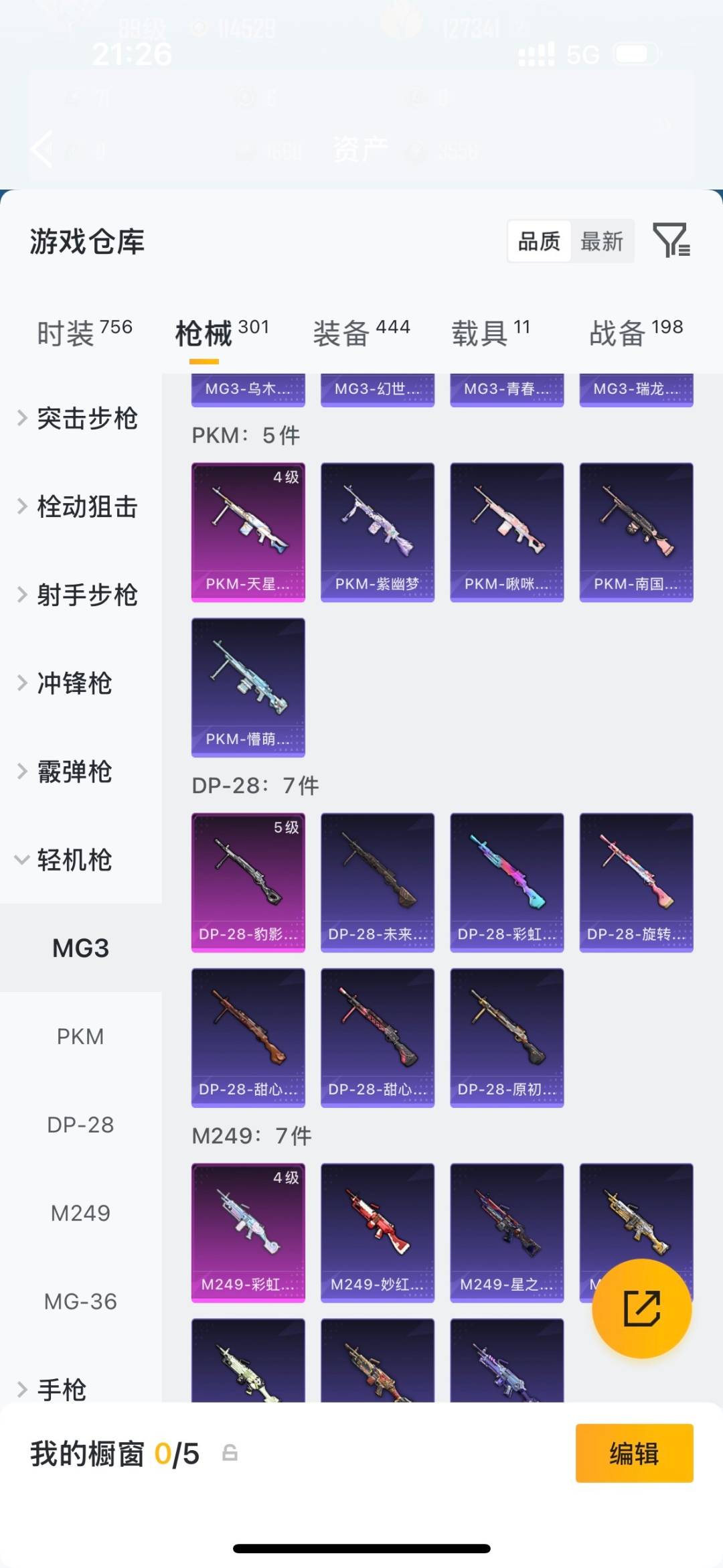Select the DP-28-彩虹 colorful skin icon
This screenshot has width=723, height=1568.
[507, 883]
